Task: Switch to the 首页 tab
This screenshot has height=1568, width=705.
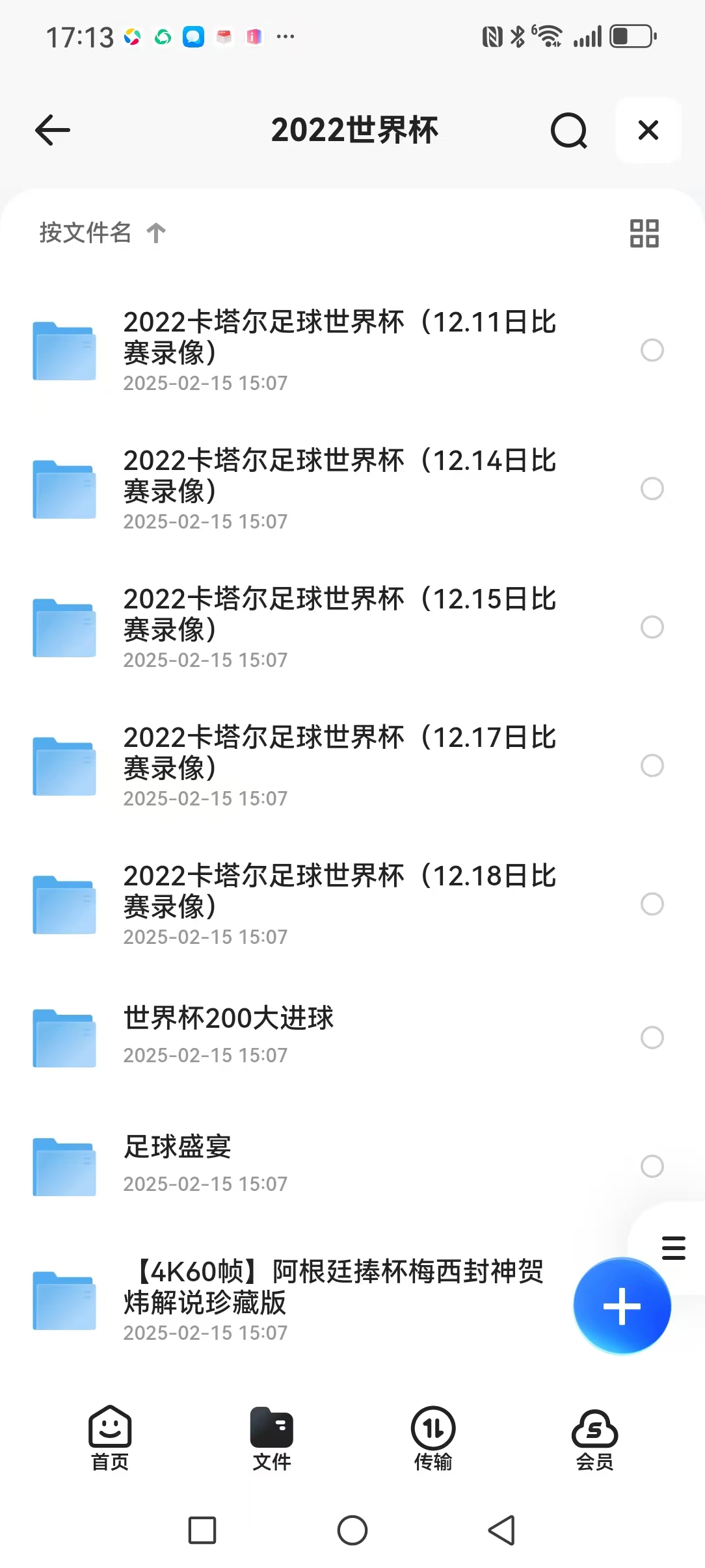Action: tap(110, 1438)
